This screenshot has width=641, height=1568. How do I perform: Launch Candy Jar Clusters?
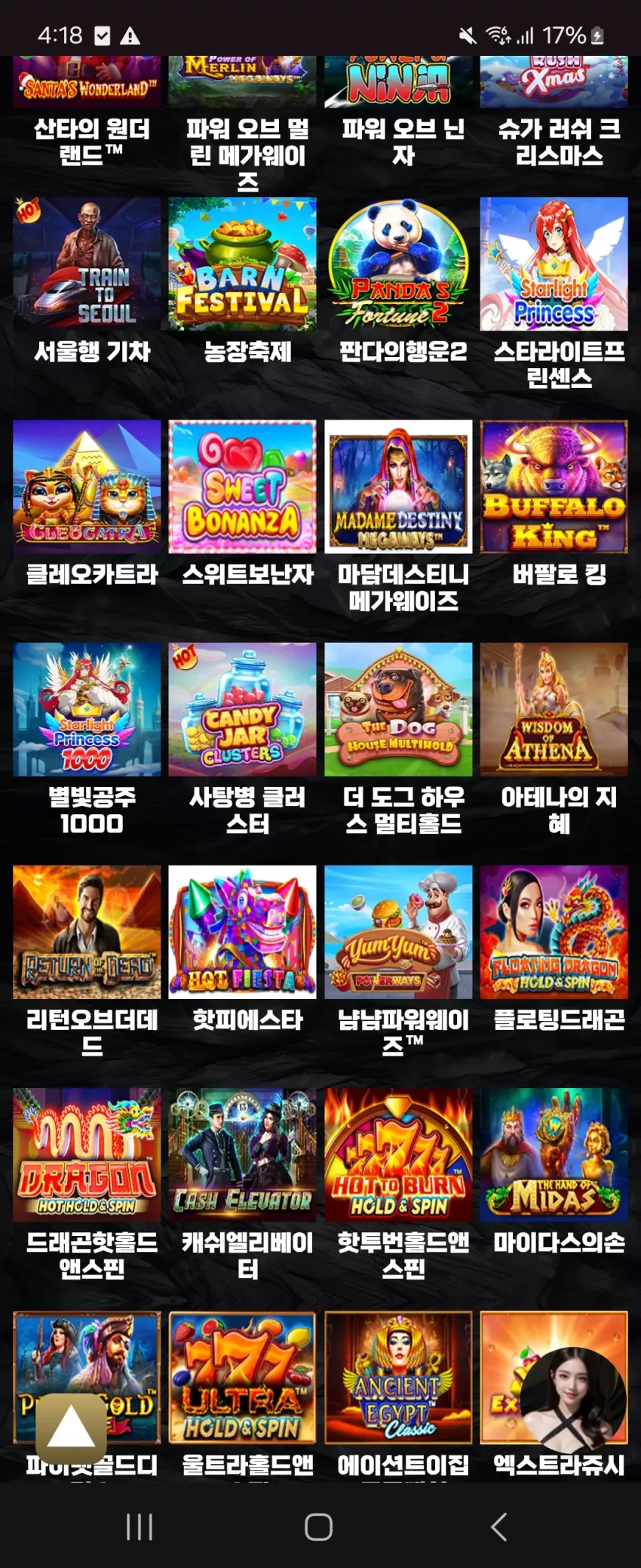point(242,709)
